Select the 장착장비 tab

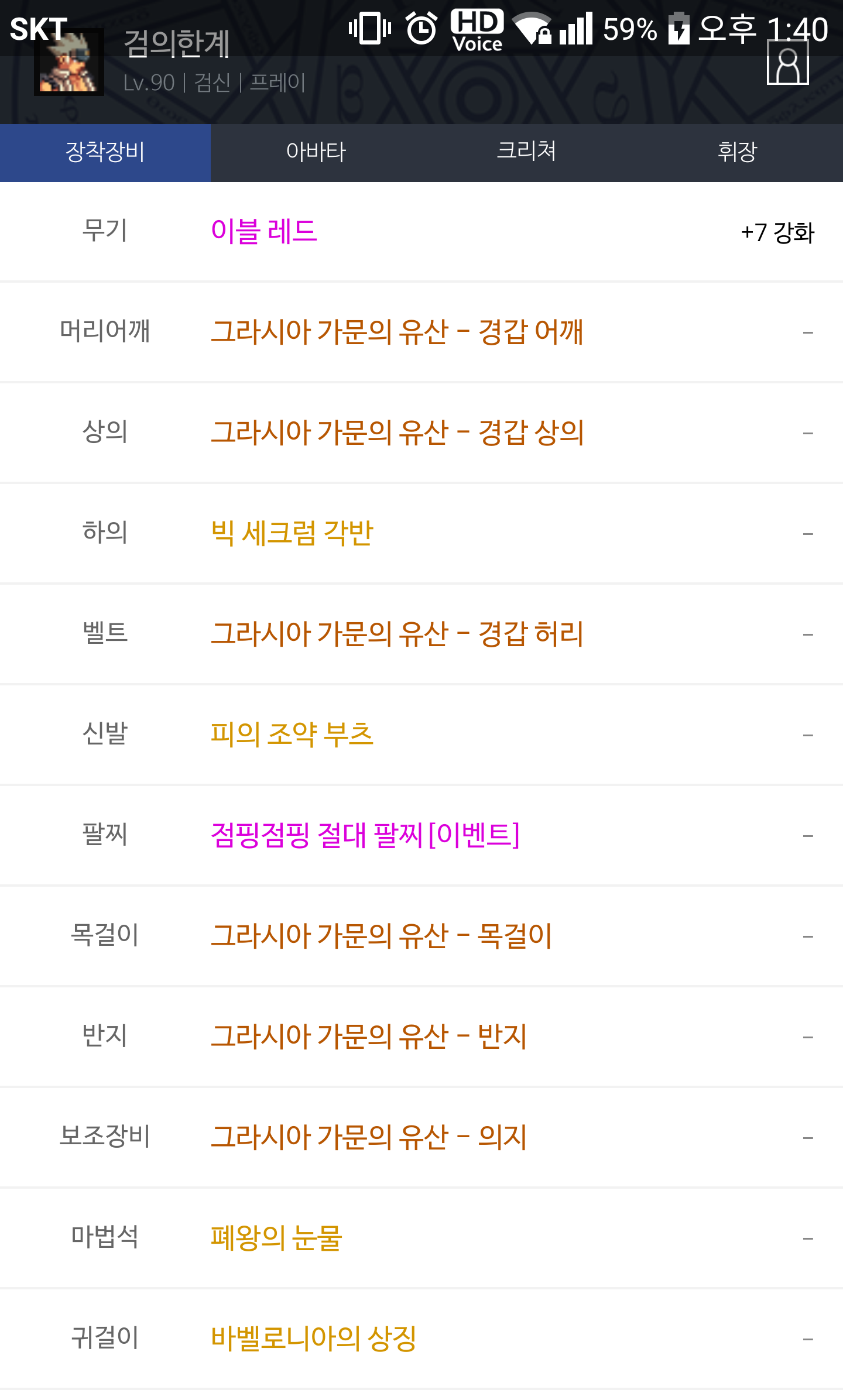coord(105,152)
